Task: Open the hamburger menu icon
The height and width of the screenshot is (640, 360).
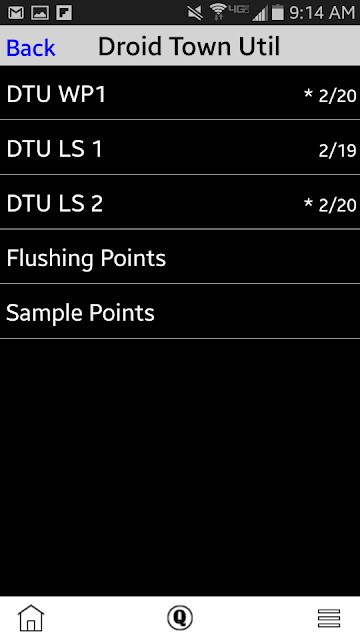Action: click(329, 618)
